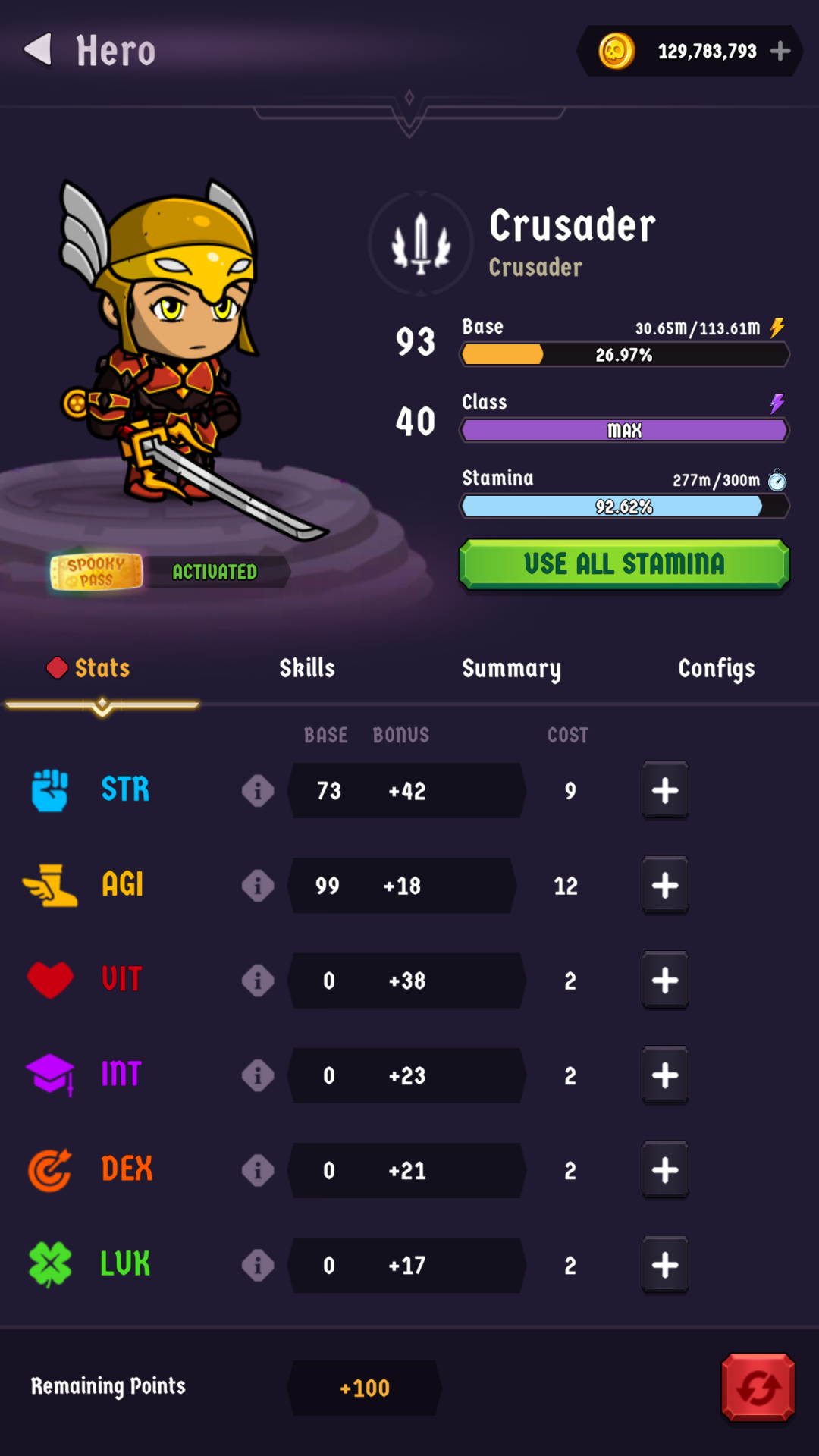Click the skull coin currency icon
Screen dimensions: 819x1456
click(618, 51)
